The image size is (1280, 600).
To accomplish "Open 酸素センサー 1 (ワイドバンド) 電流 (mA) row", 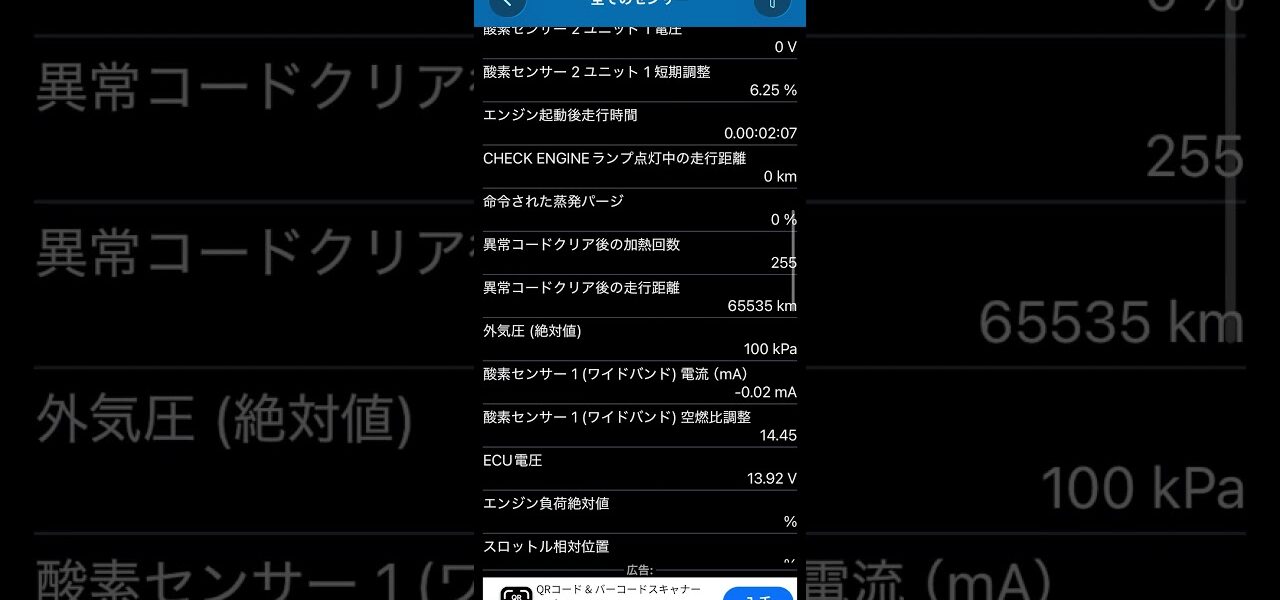I will [x=639, y=383].
